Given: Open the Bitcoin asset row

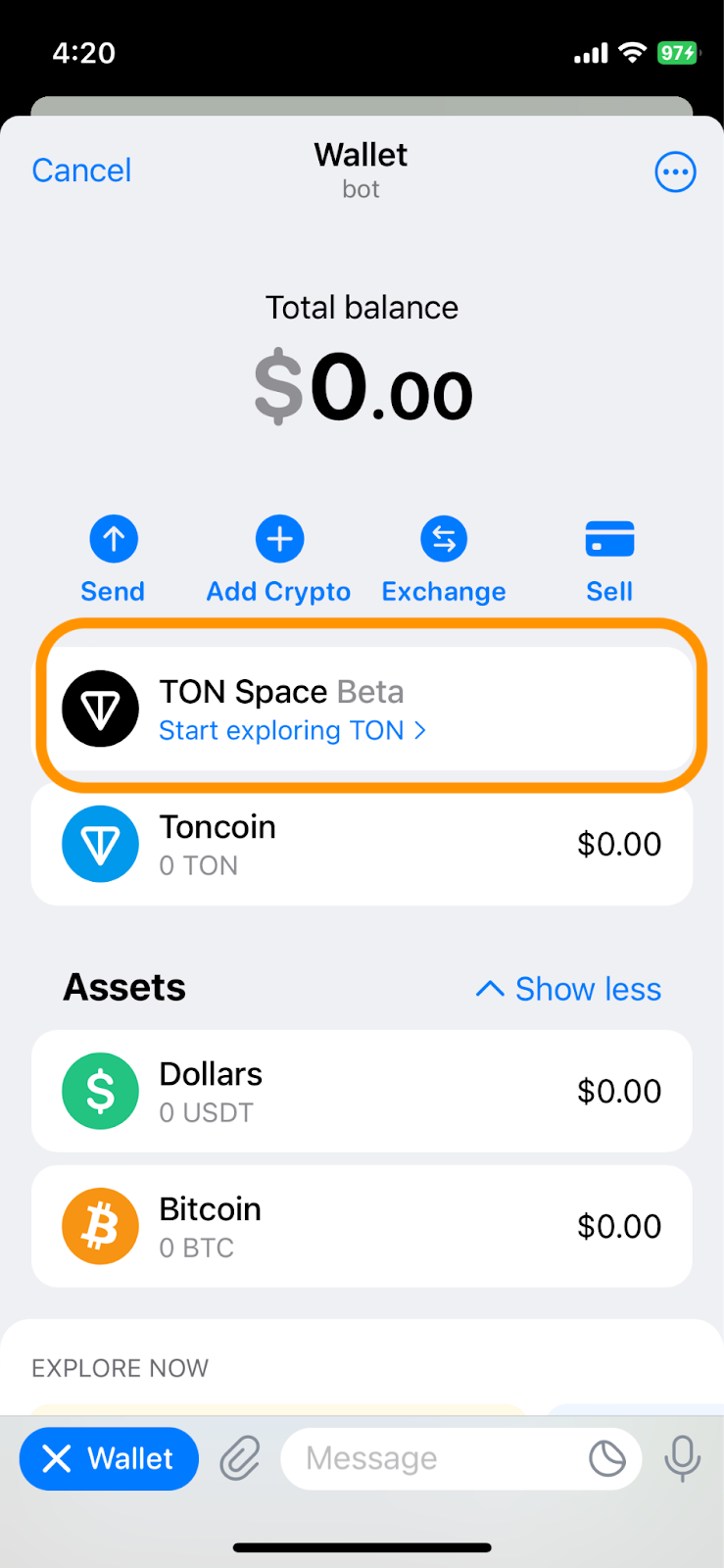Looking at the screenshot, I should tap(362, 1226).
